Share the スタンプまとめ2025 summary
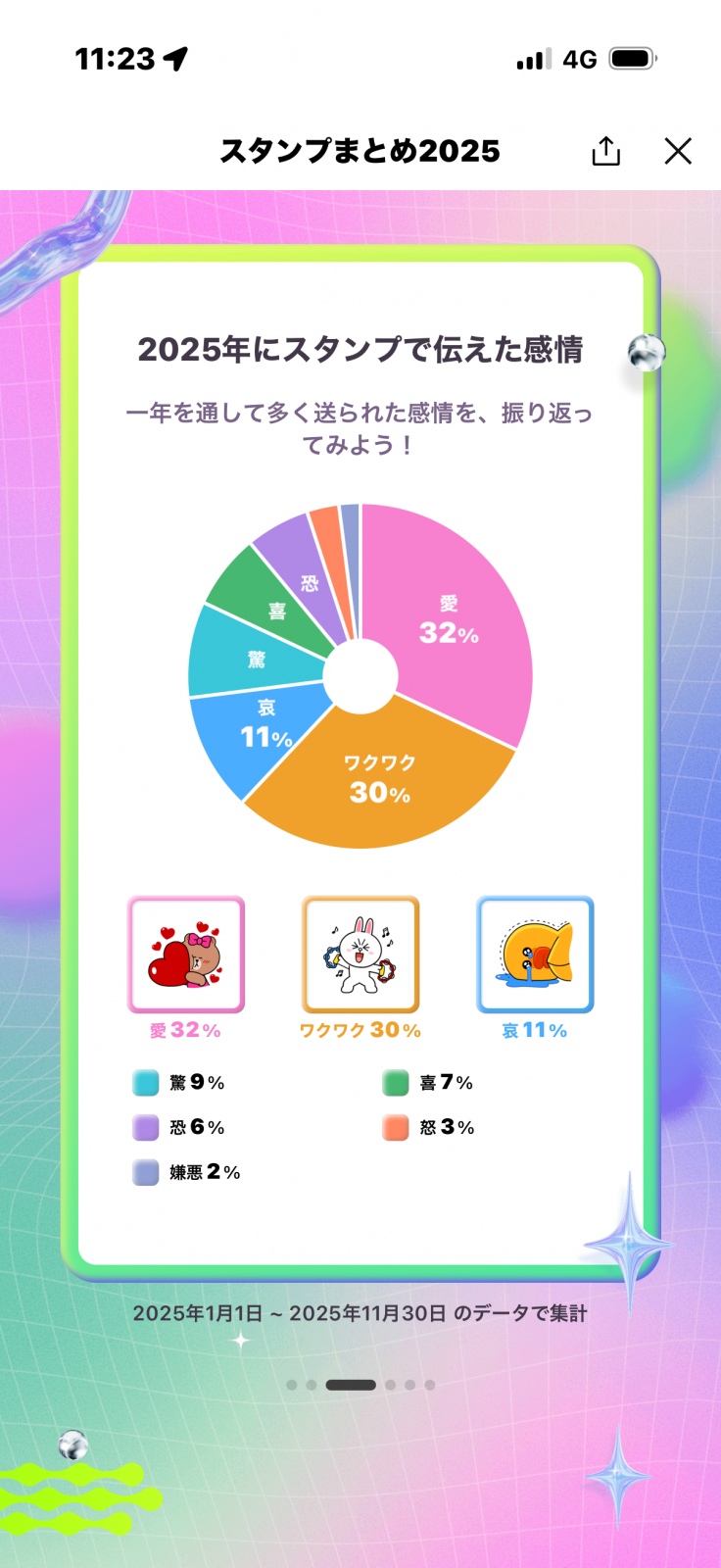The height and width of the screenshot is (1568, 721). [x=606, y=151]
